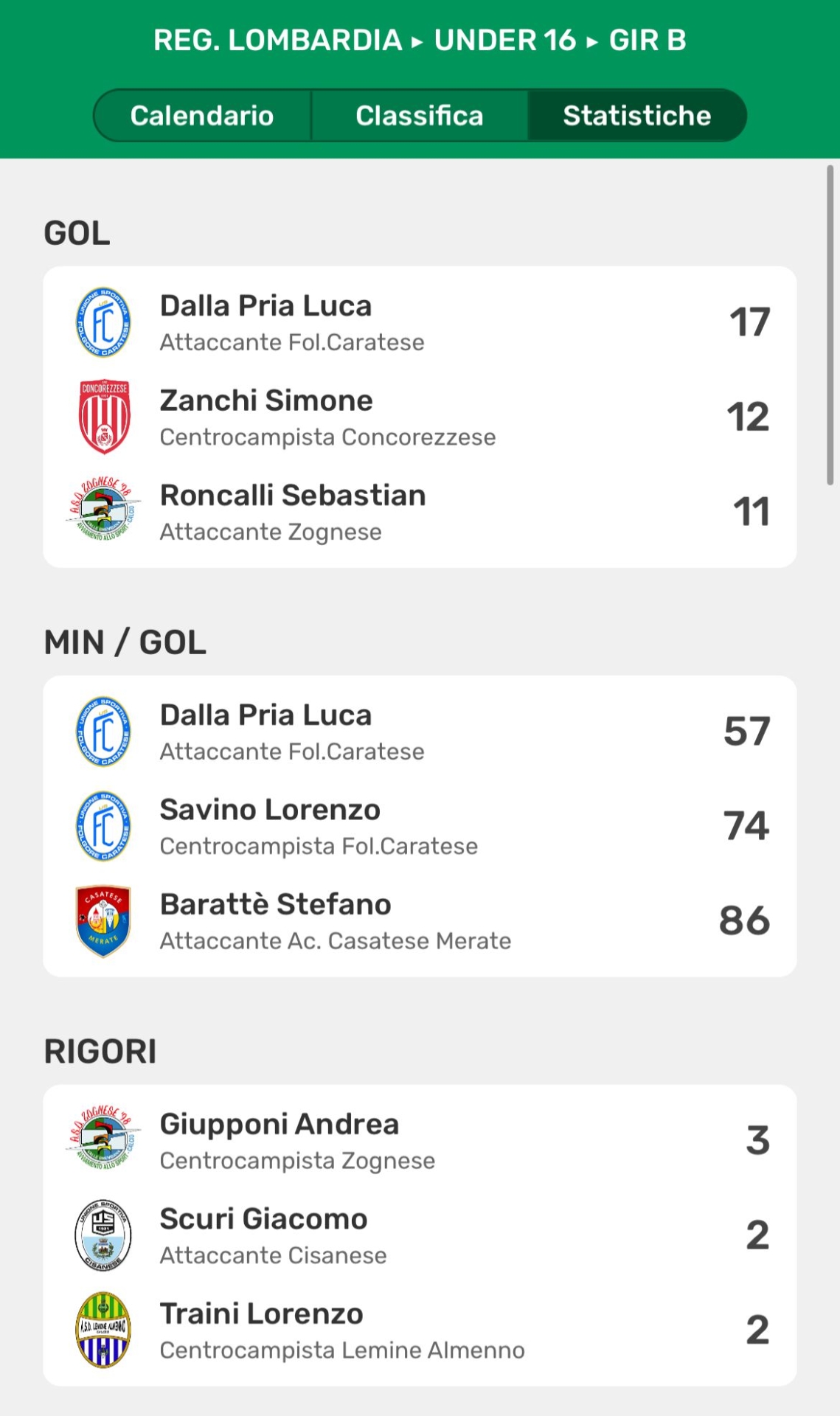Open Roncalli Sebastian's player row
The height and width of the screenshot is (1416, 840).
pos(419,512)
